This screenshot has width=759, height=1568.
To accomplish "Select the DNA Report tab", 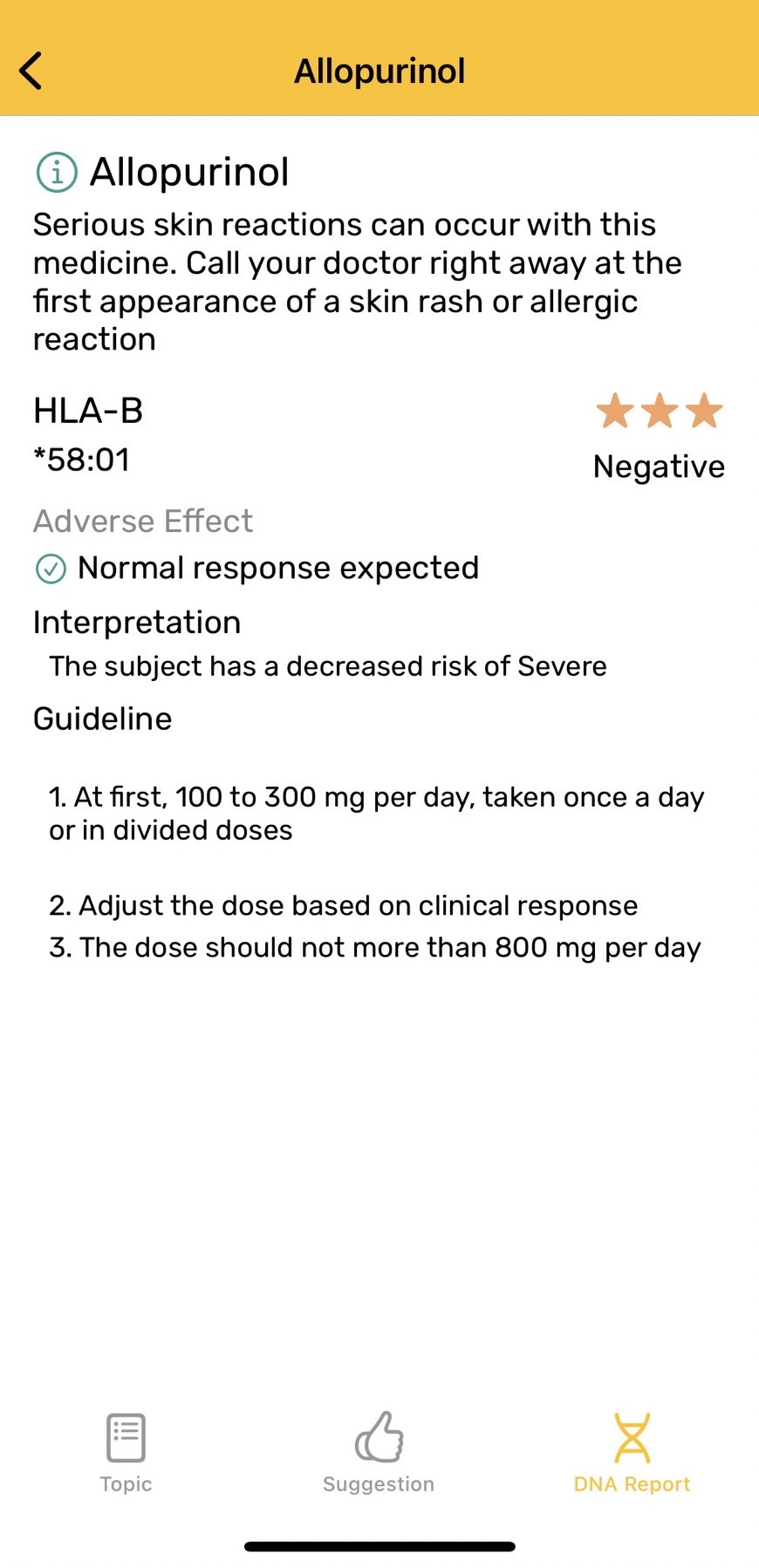I will coord(632,1451).
